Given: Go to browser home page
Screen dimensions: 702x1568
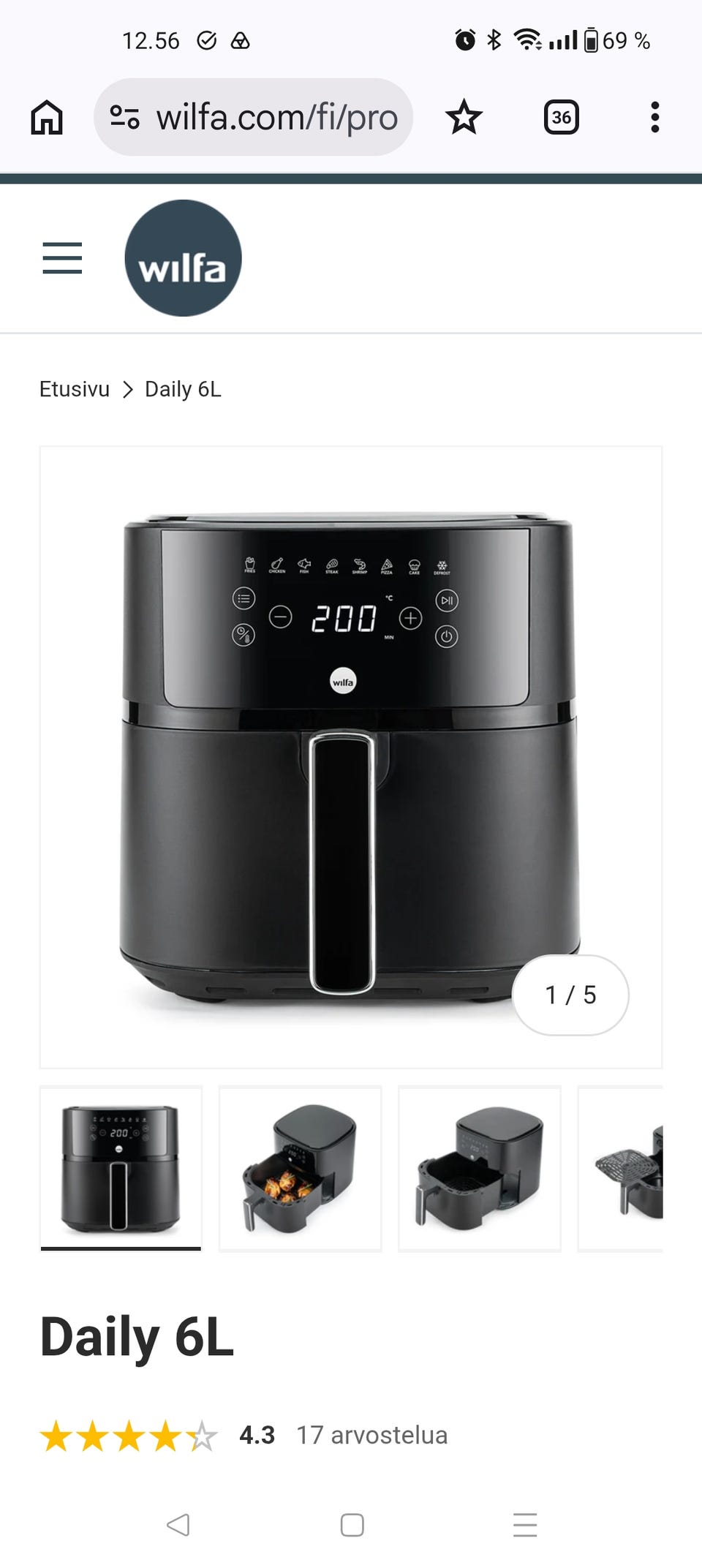Looking at the screenshot, I should tap(47, 117).
